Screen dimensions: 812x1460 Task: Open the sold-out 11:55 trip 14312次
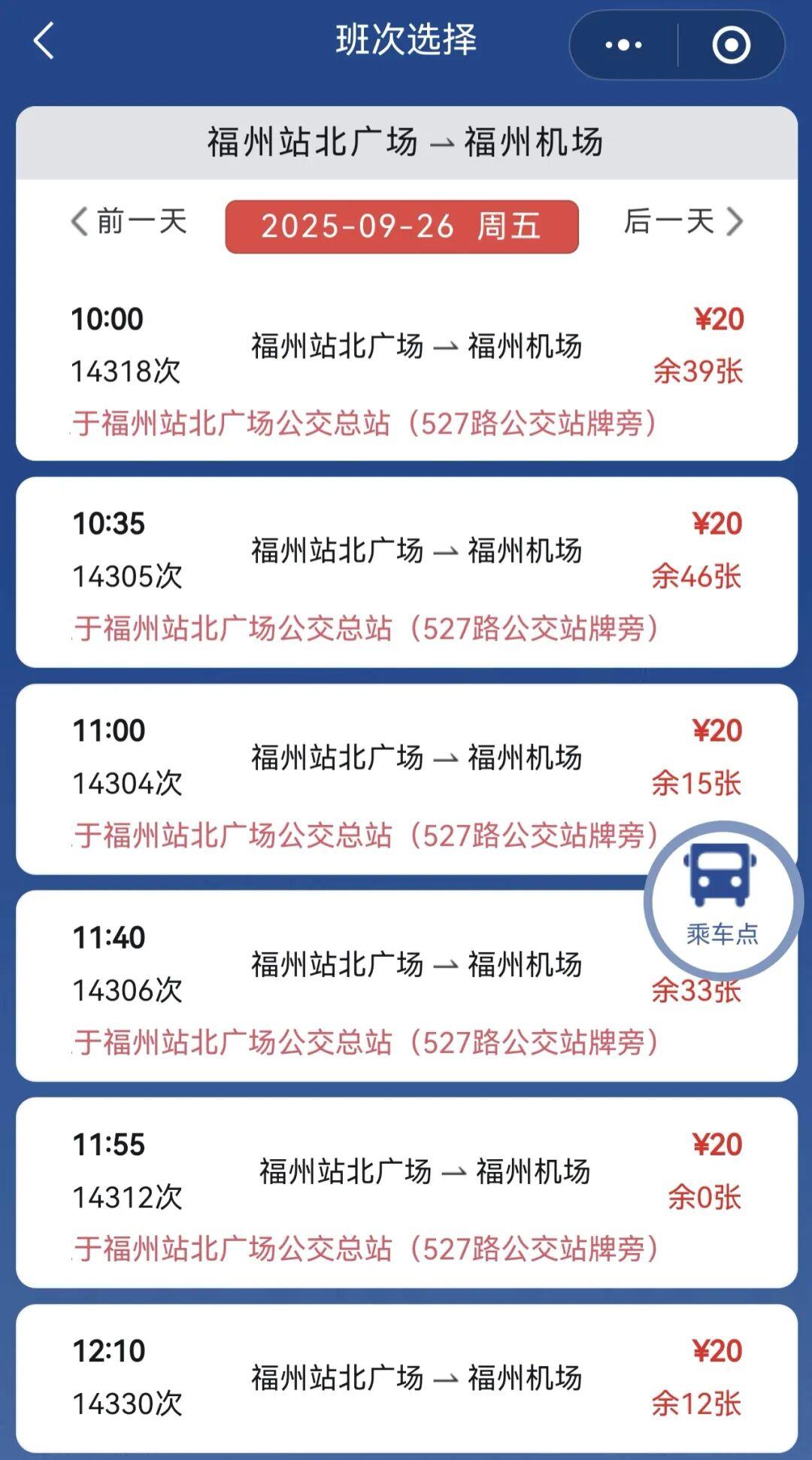tap(406, 1193)
